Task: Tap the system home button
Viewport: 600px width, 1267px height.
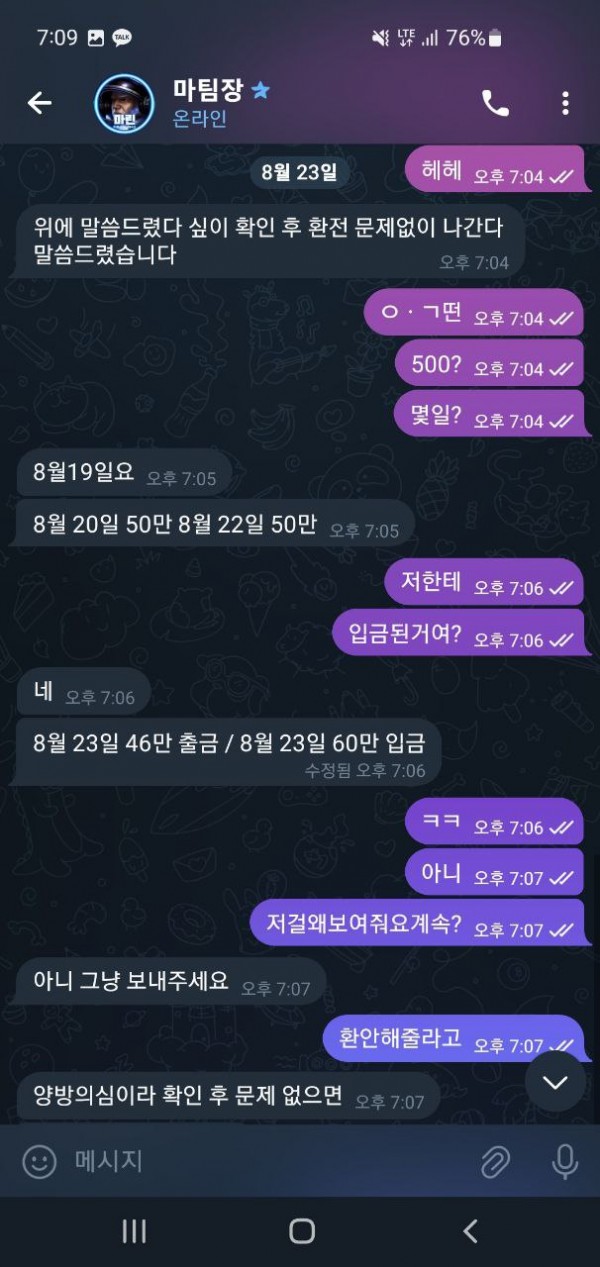Action: click(x=302, y=1231)
